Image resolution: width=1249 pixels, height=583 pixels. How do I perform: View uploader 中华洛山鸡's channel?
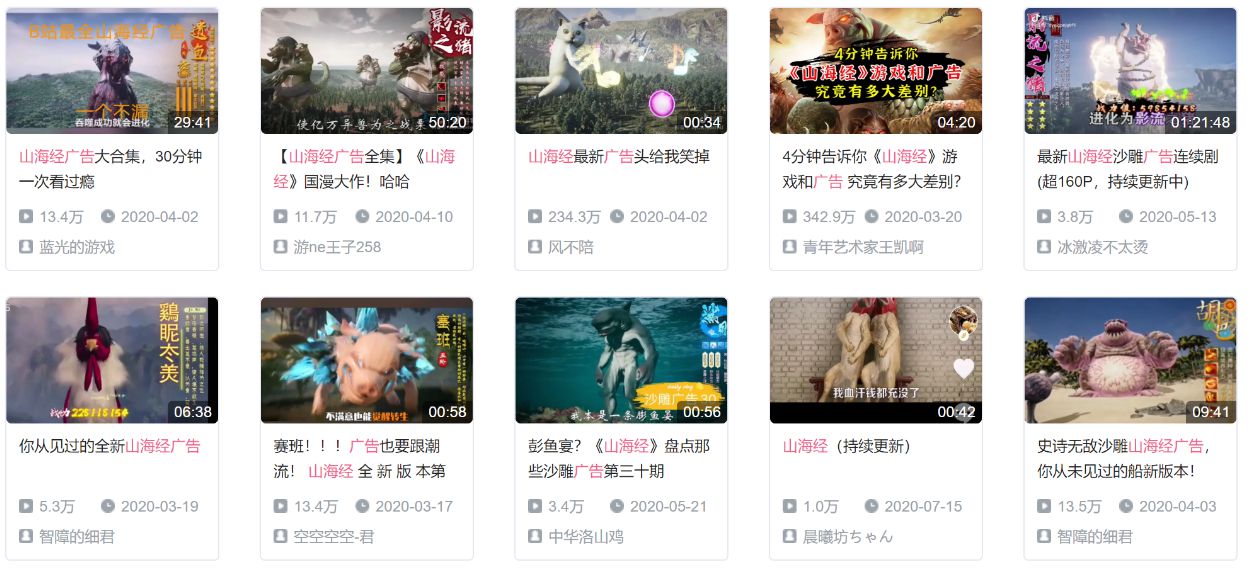click(586, 537)
